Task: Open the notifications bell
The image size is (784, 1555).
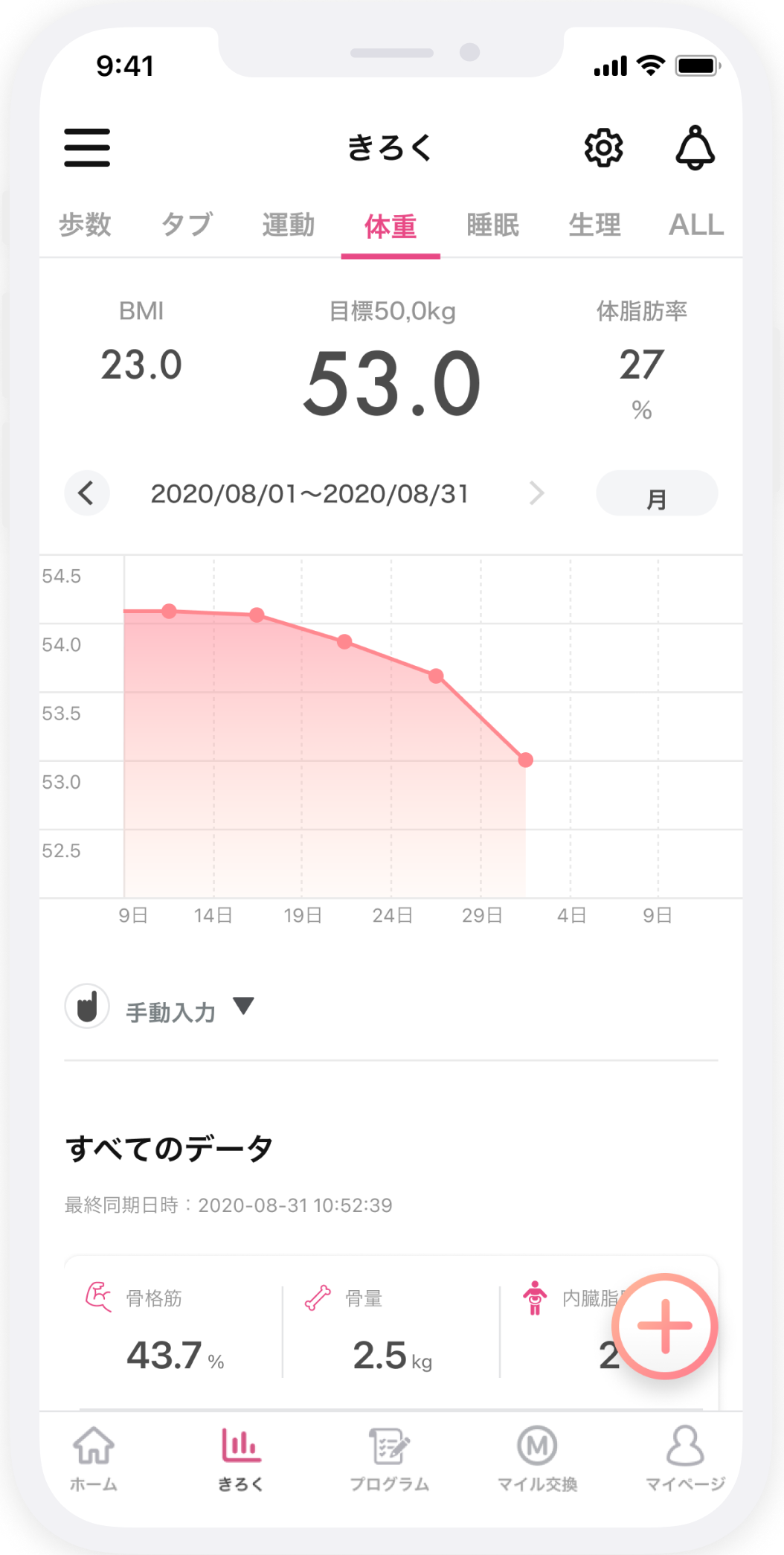Action: [x=695, y=147]
